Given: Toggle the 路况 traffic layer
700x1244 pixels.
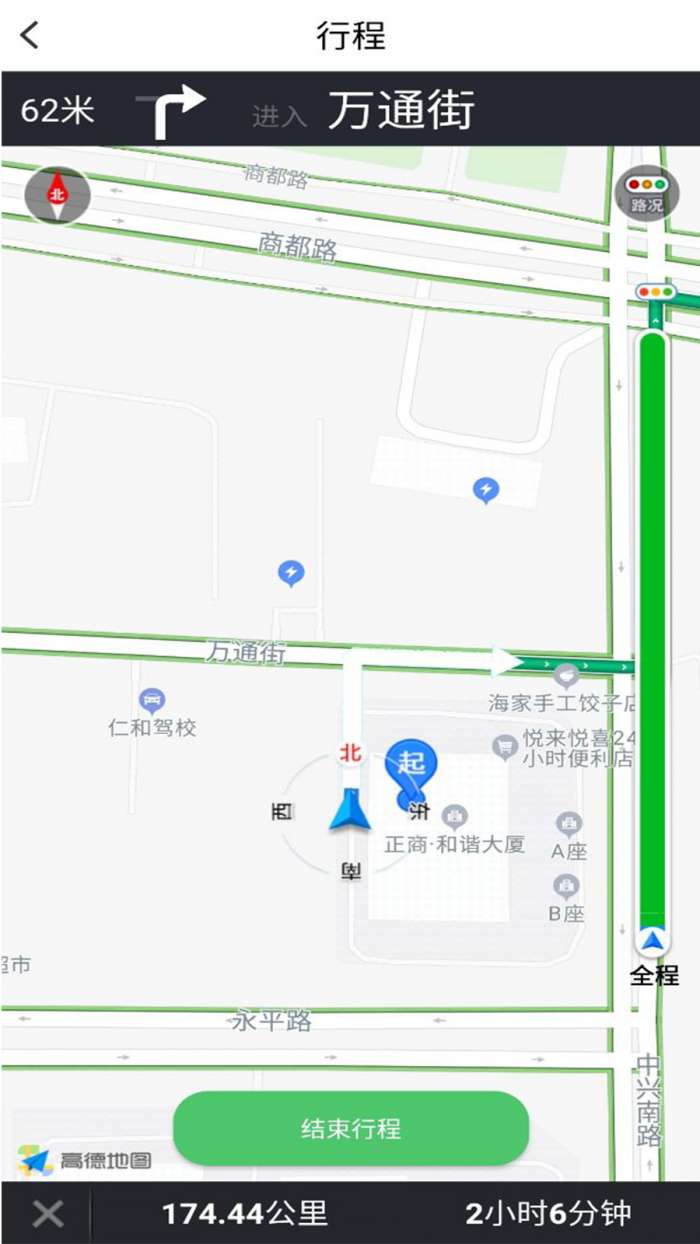Looking at the screenshot, I should 646,193.
